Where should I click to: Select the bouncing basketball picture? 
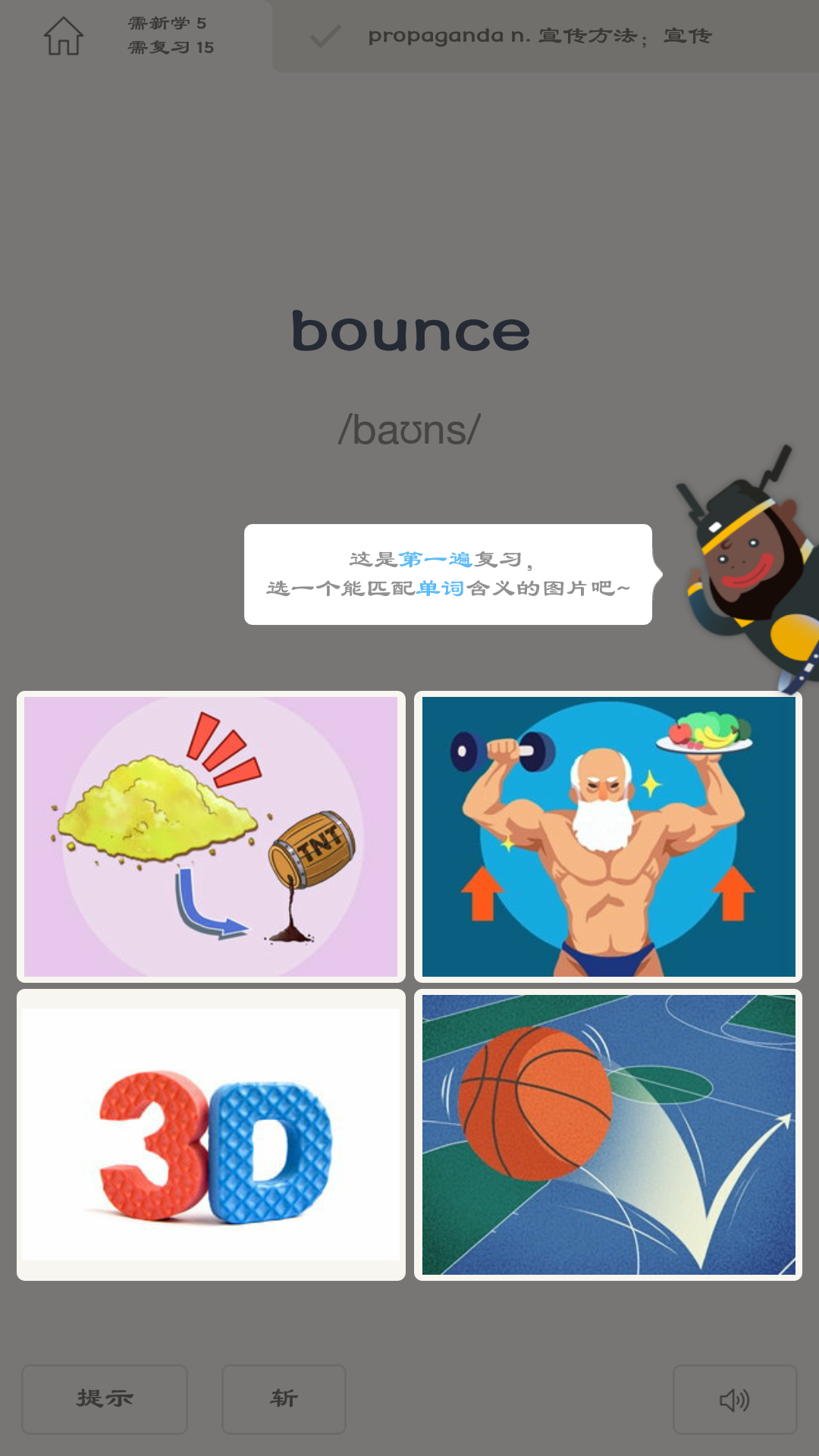608,1134
